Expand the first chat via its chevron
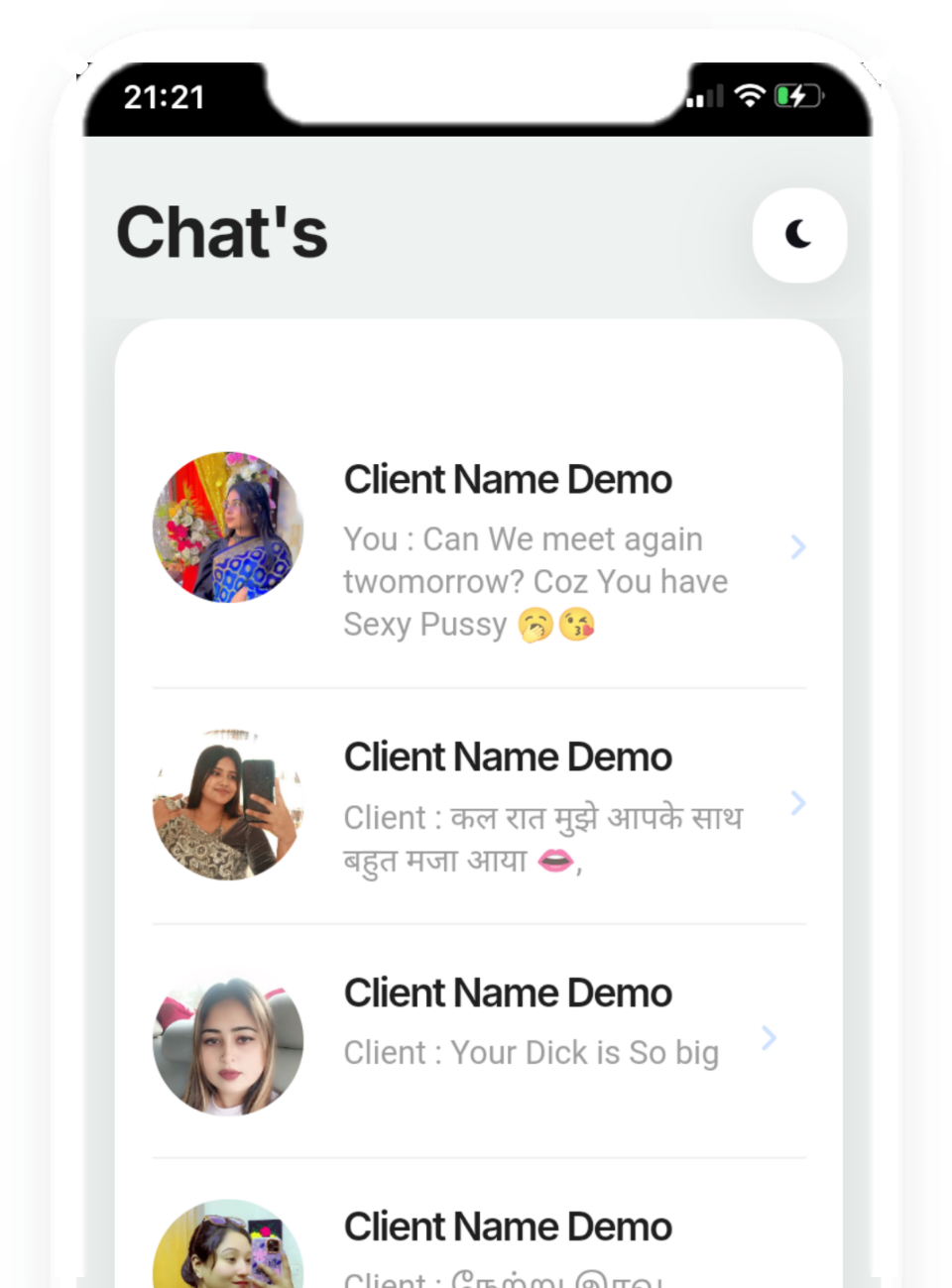The height and width of the screenshot is (1288, 952). pos(798,547)
